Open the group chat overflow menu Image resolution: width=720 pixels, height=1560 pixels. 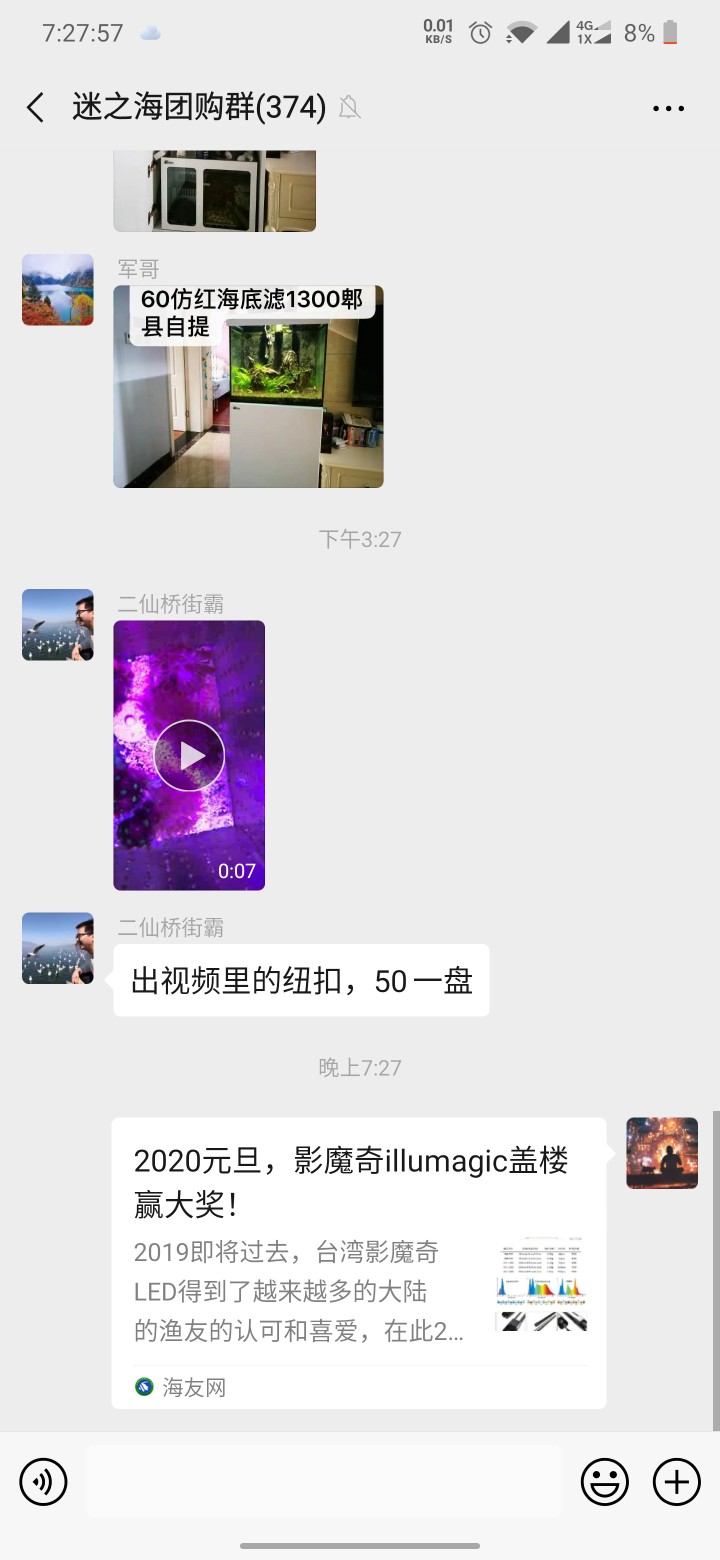tap(668, 108)
